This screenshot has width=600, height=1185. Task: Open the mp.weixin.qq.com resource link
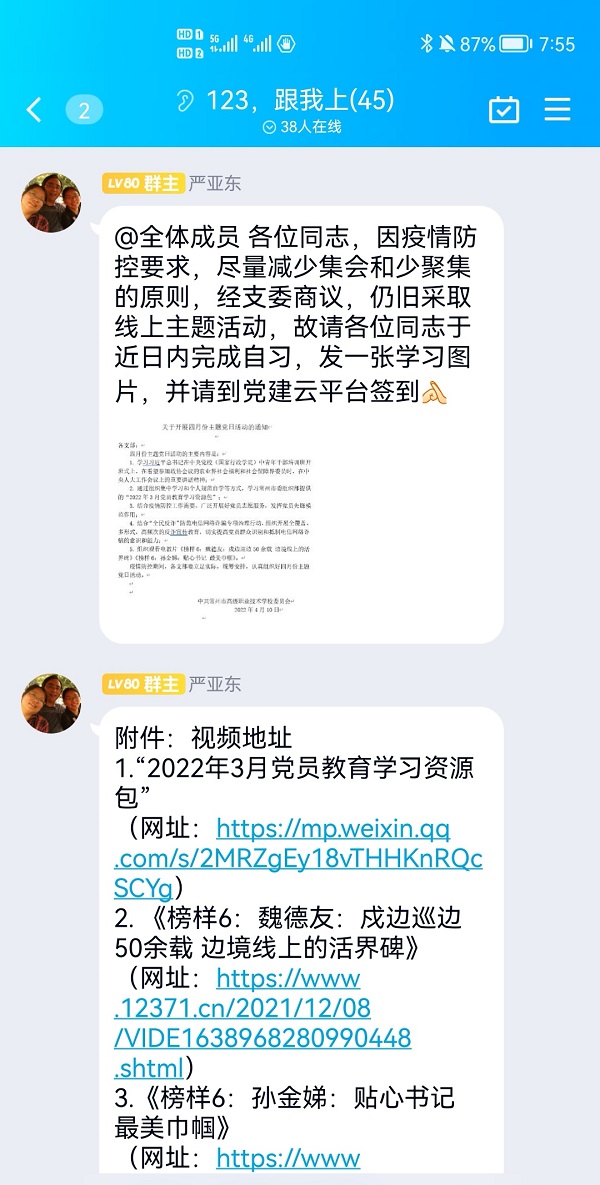click(x=300, y=858)
